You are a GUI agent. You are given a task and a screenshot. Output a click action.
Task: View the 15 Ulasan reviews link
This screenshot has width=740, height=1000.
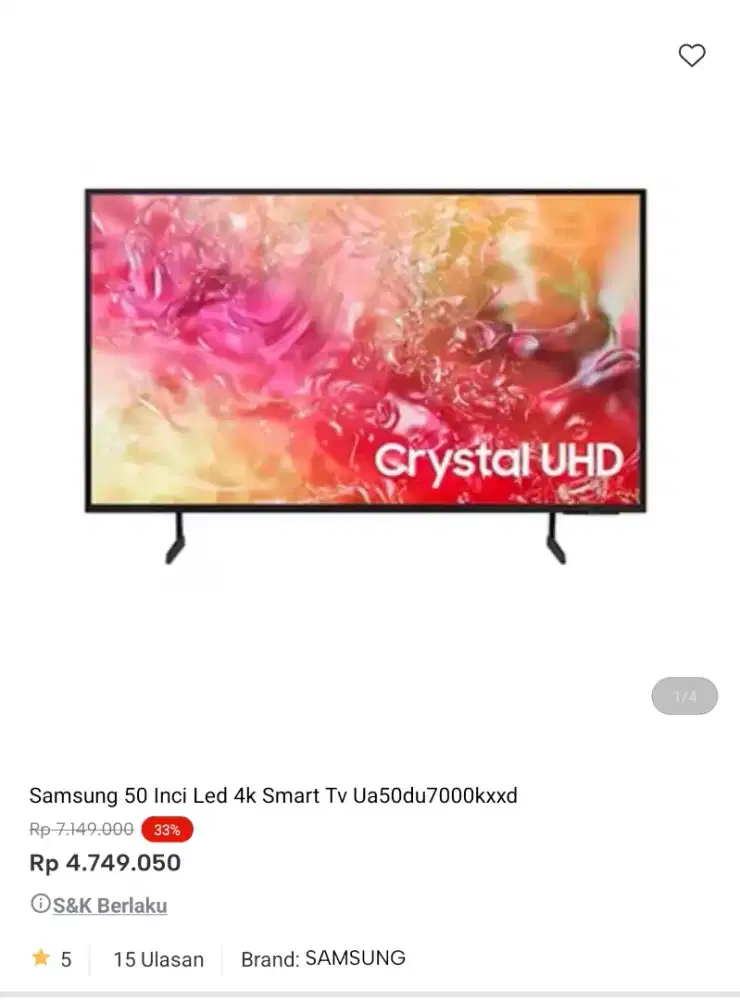coord(157,958)
